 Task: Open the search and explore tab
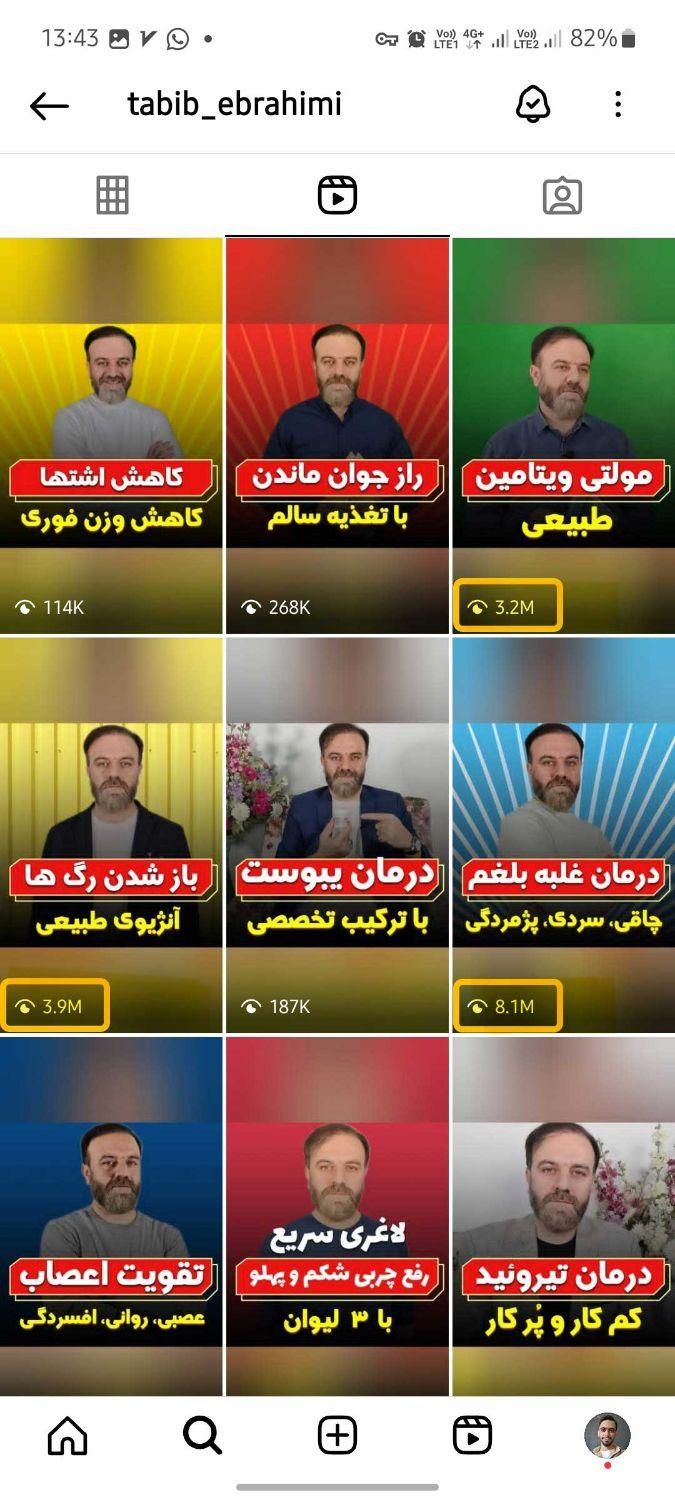tap(202, 1436)
